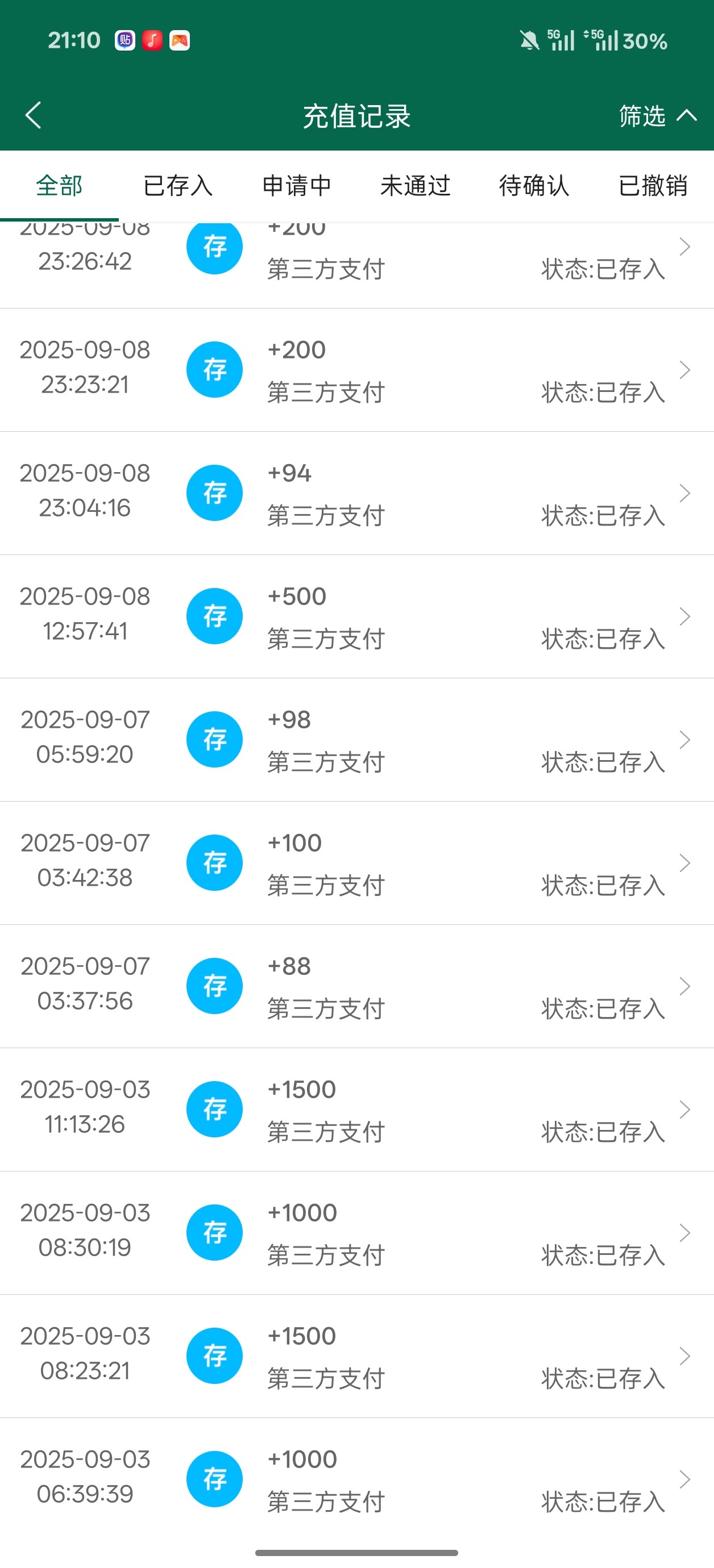The width and height of the screenshot is (714, 1568).
Task: Select the 申请中 tab
Action: click(297, 186)
